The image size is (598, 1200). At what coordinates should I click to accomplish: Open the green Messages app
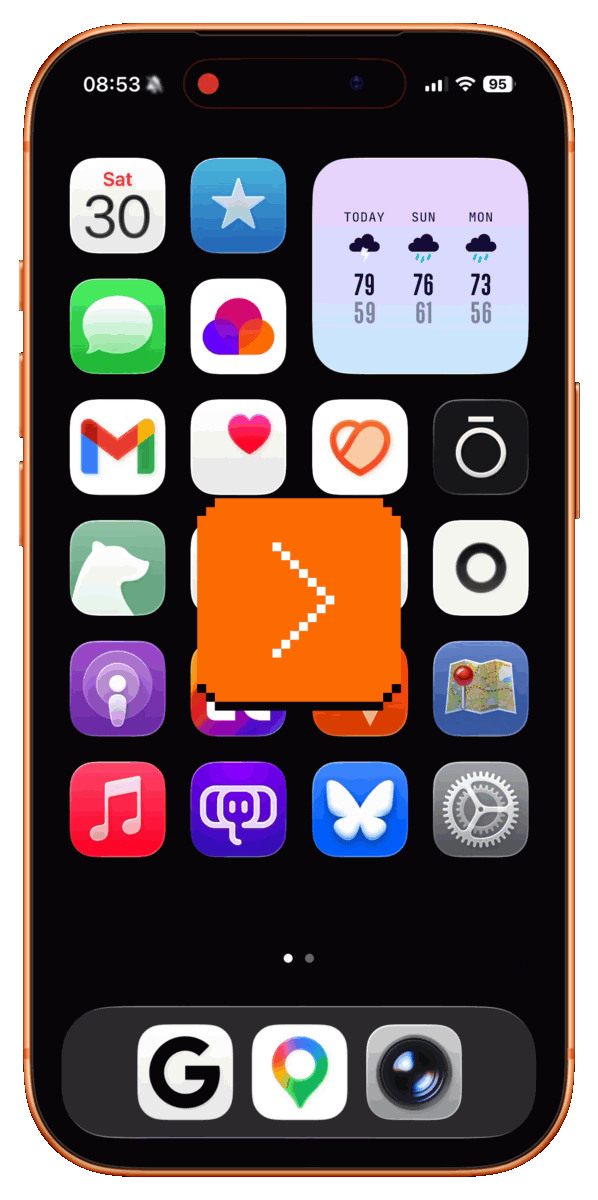pyautogui.click(x=118, y=326)
